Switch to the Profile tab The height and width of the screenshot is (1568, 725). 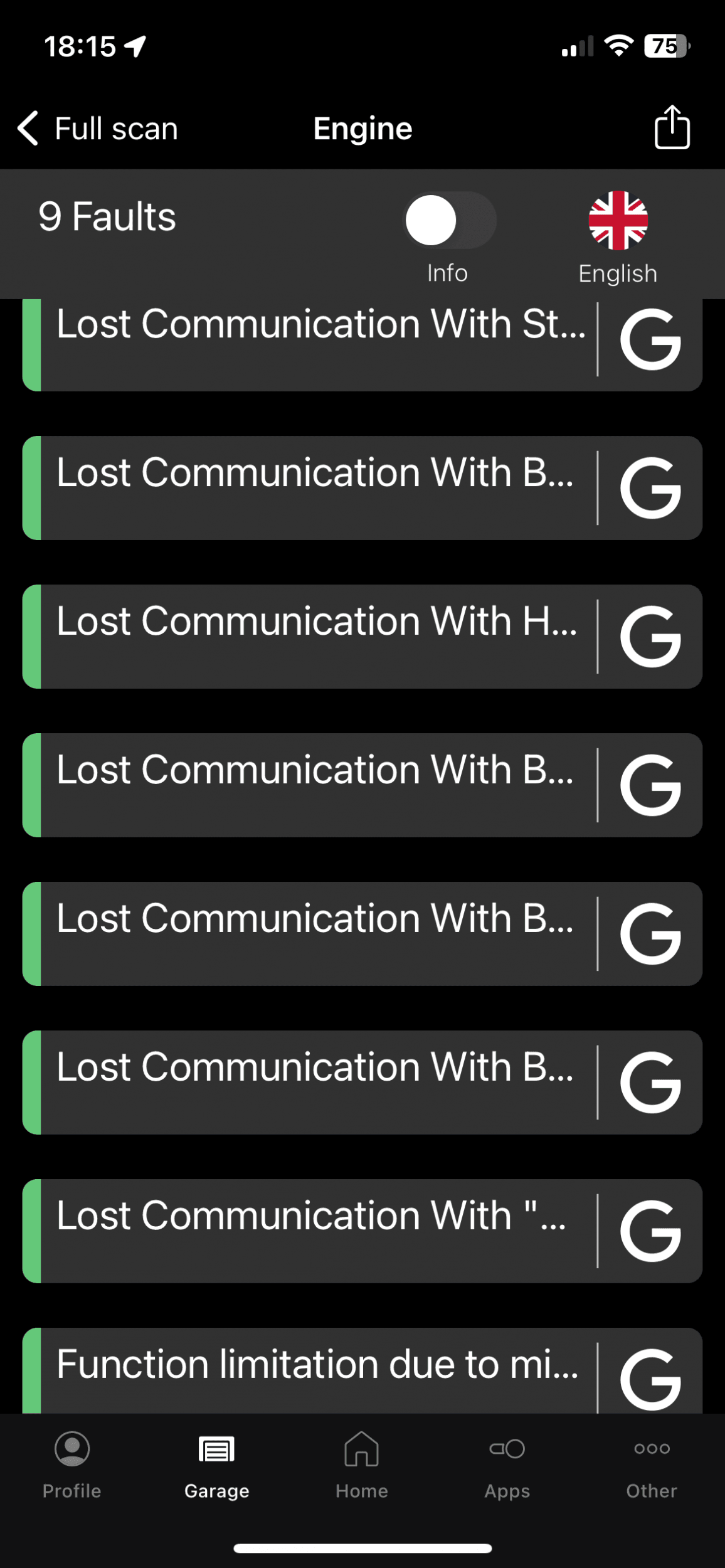pos(72,1465)
